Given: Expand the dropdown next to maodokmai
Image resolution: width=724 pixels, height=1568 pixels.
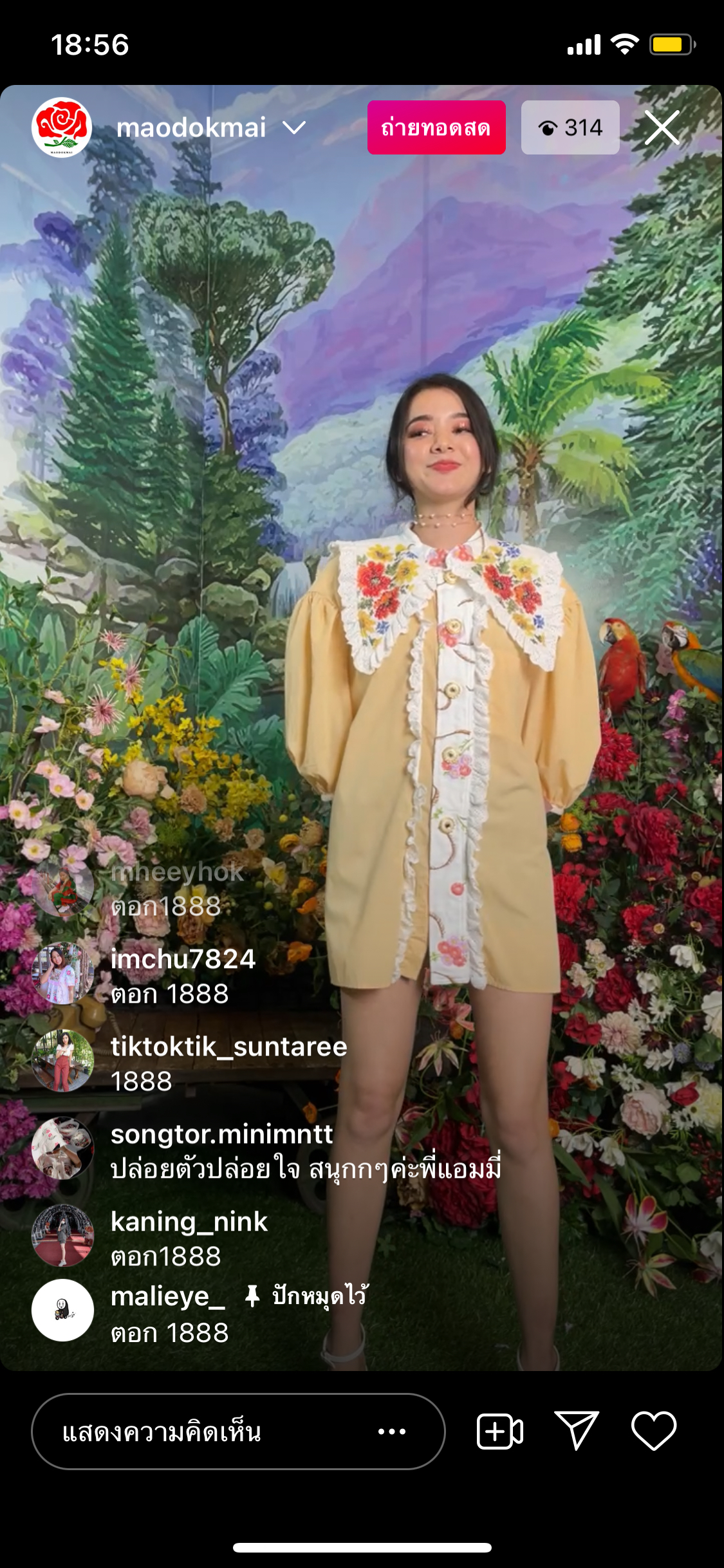Looking at the screenshot, I should pyautogui.click(x=294, y=128).
